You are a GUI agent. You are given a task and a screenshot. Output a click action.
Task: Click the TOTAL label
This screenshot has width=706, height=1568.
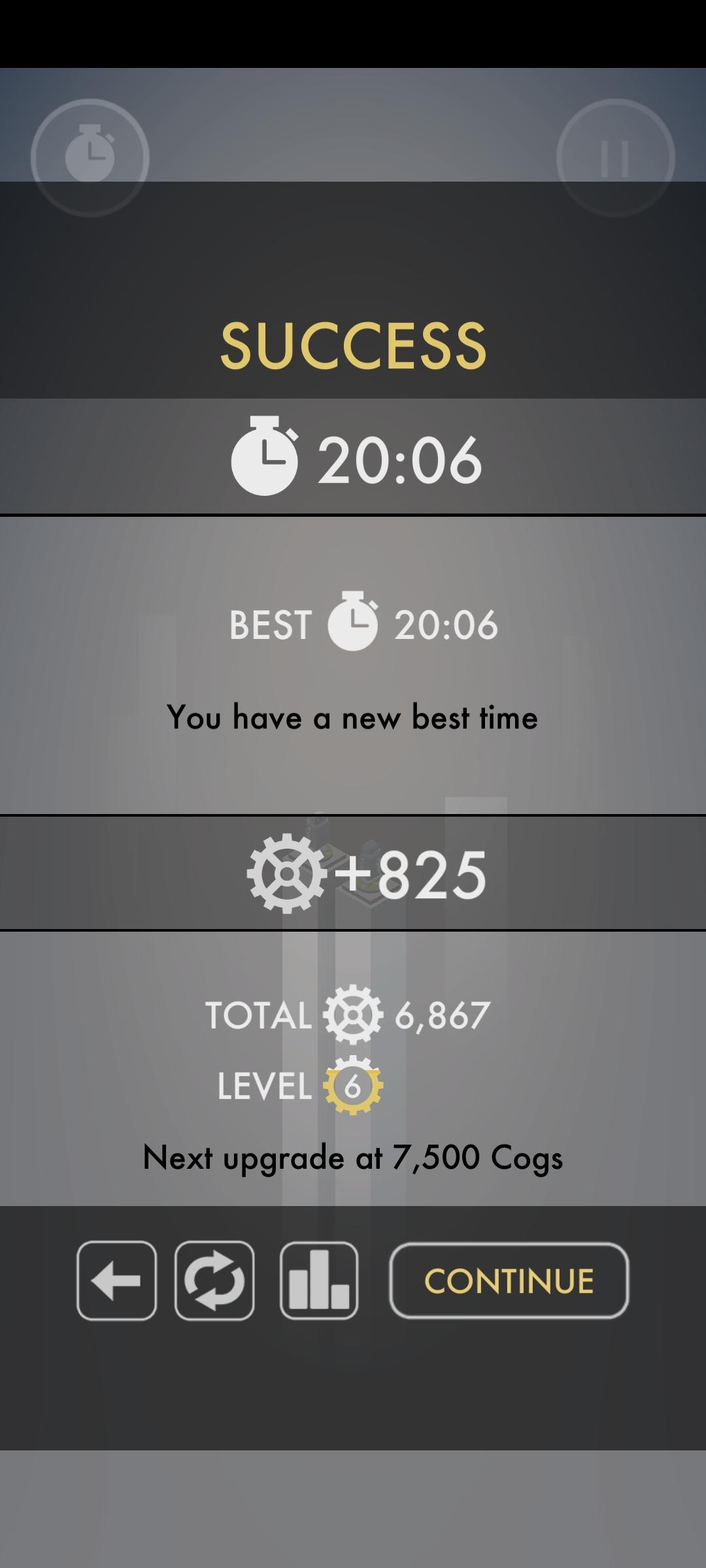[x=259, y=1015]
